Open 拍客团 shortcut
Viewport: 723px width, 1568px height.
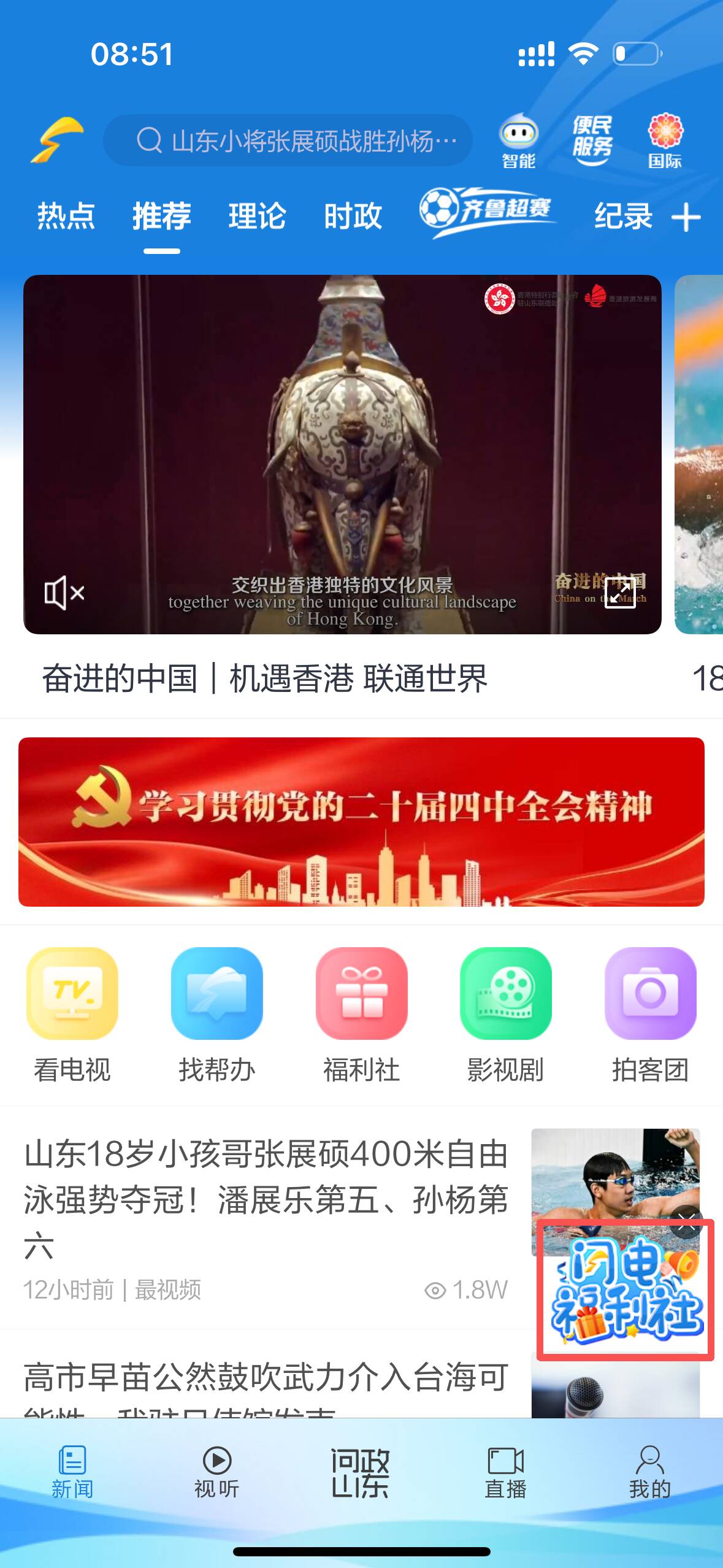tap(651, 1015)
